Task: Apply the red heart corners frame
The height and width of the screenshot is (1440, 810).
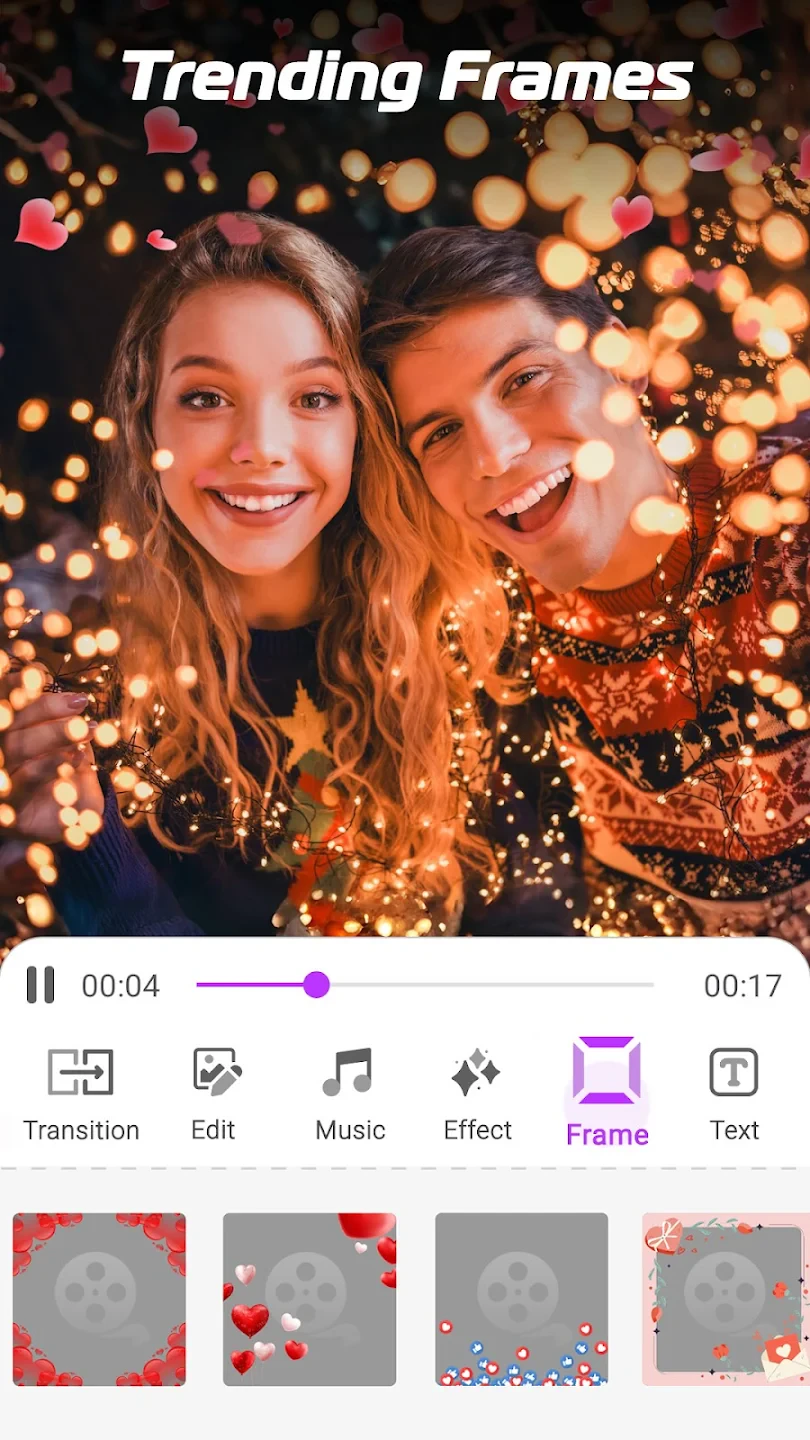Action: pyautogui.click(x=99, y=1299)
